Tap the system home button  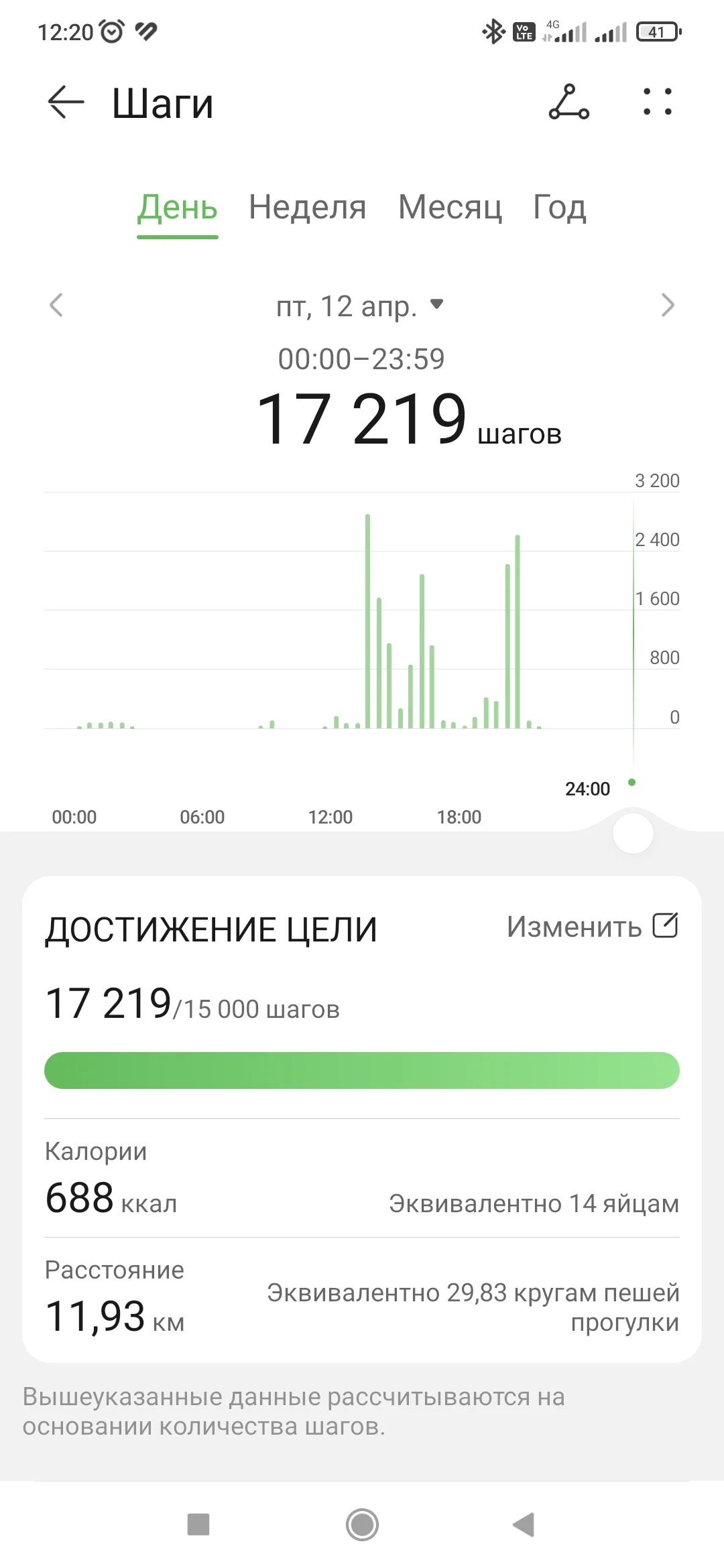362,1524
